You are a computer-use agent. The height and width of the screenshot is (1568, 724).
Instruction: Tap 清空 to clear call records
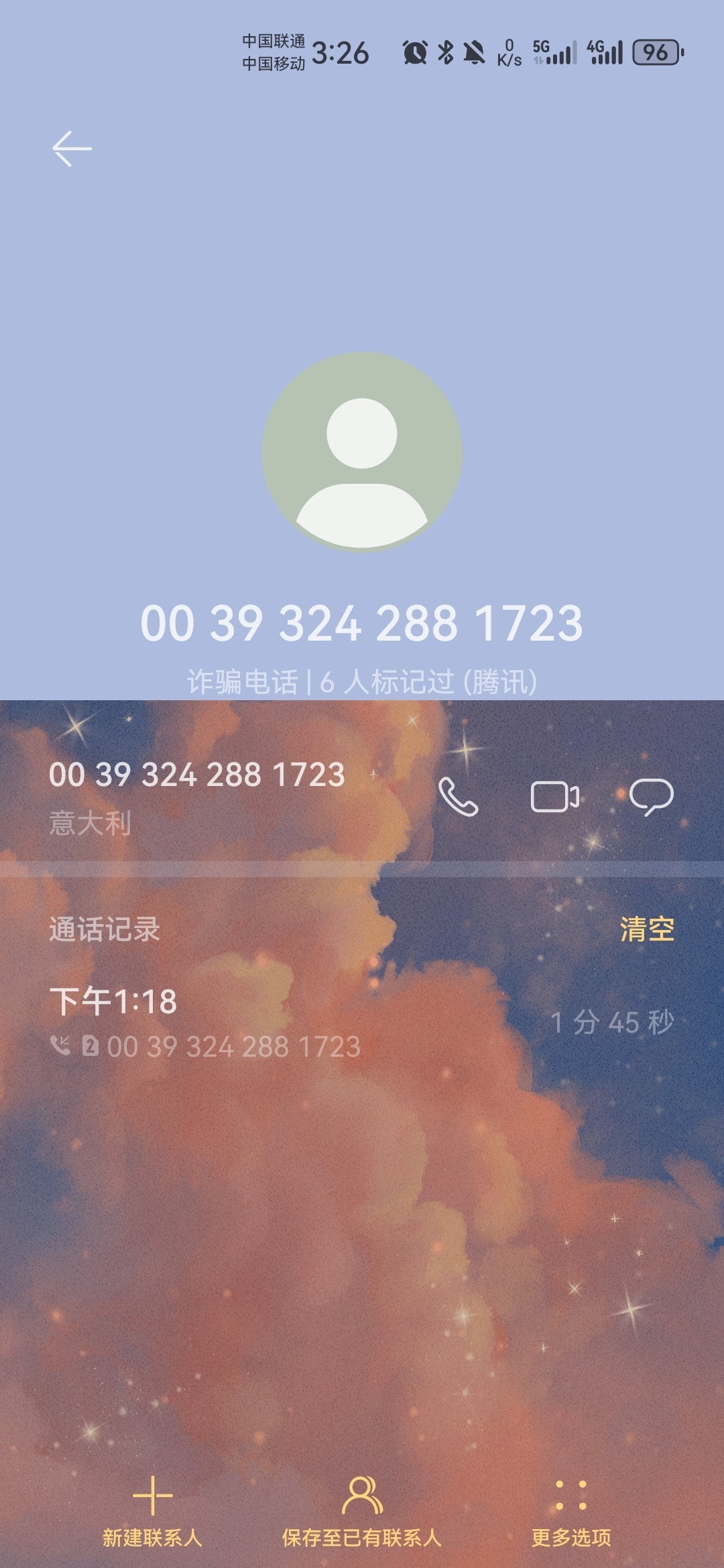point(646,929)
